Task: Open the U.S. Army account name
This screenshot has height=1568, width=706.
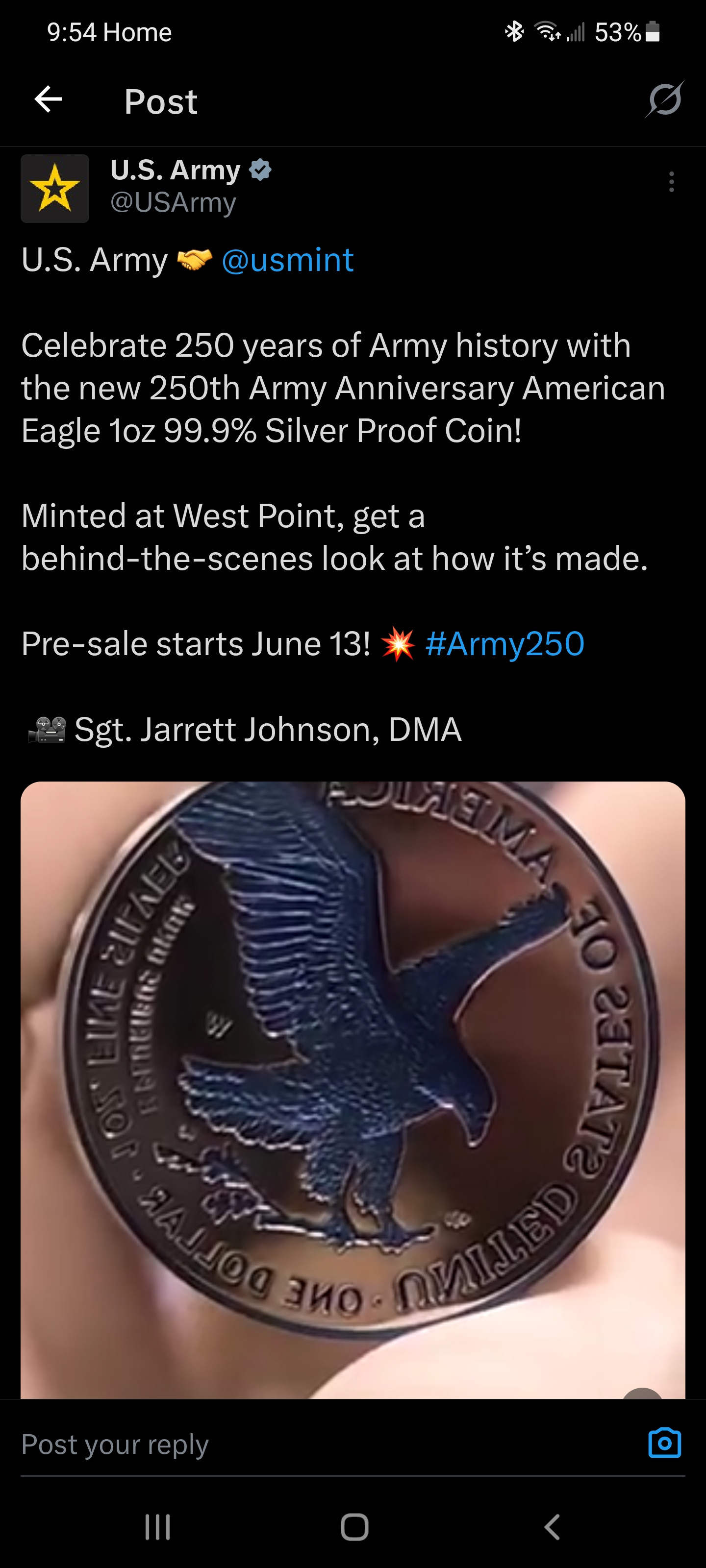Action: (x=176, y=171)
